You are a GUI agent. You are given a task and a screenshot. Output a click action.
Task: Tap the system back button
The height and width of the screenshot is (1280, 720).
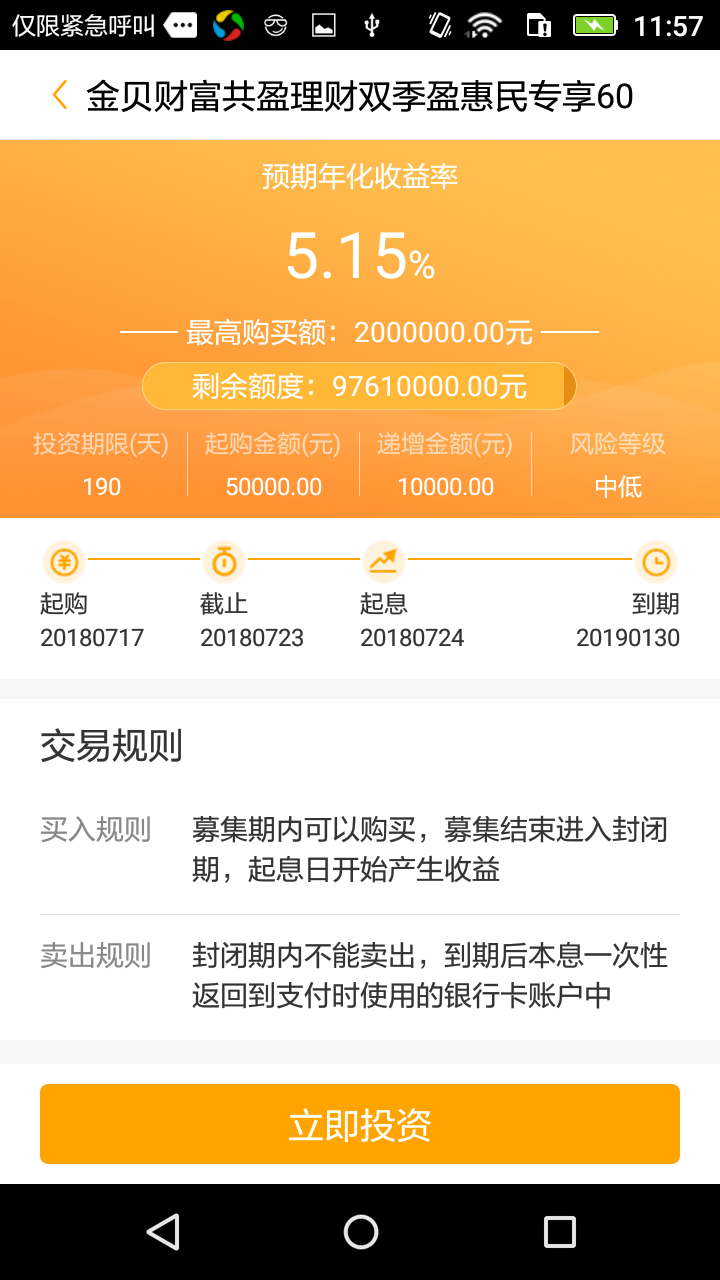point(162,1232)
